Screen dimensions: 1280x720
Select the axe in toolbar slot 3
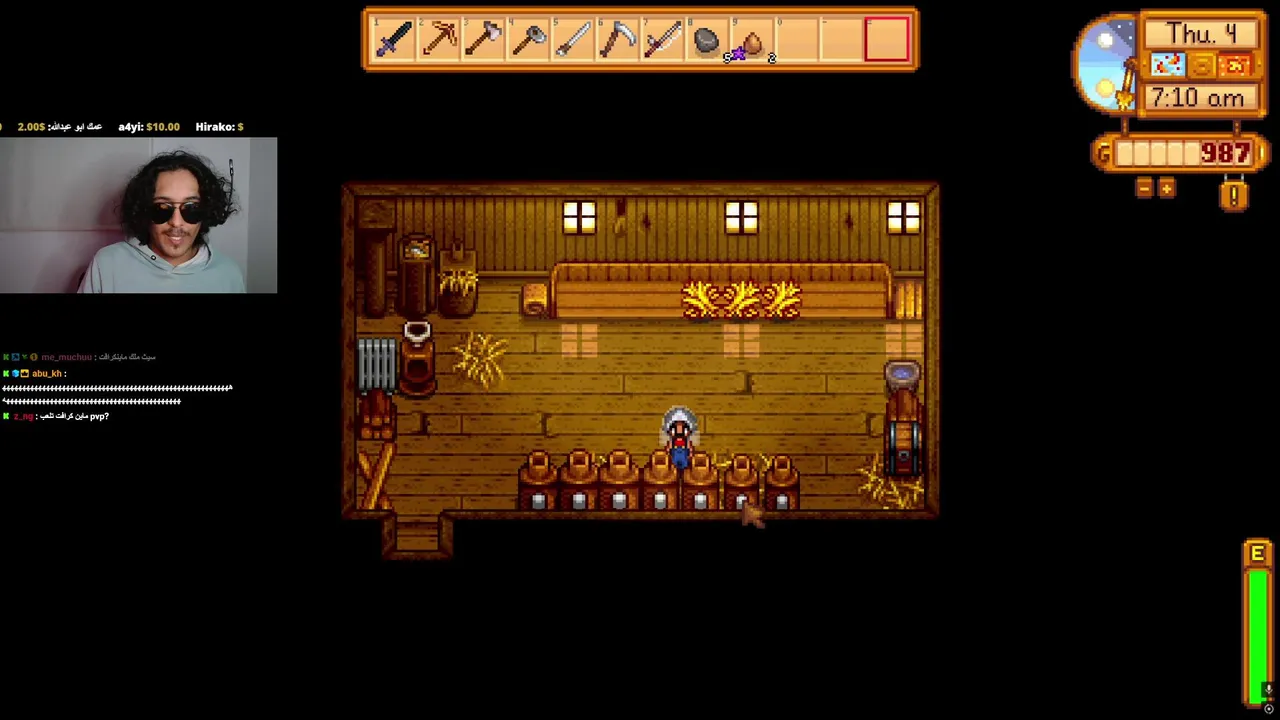click(x=483, y=40)
